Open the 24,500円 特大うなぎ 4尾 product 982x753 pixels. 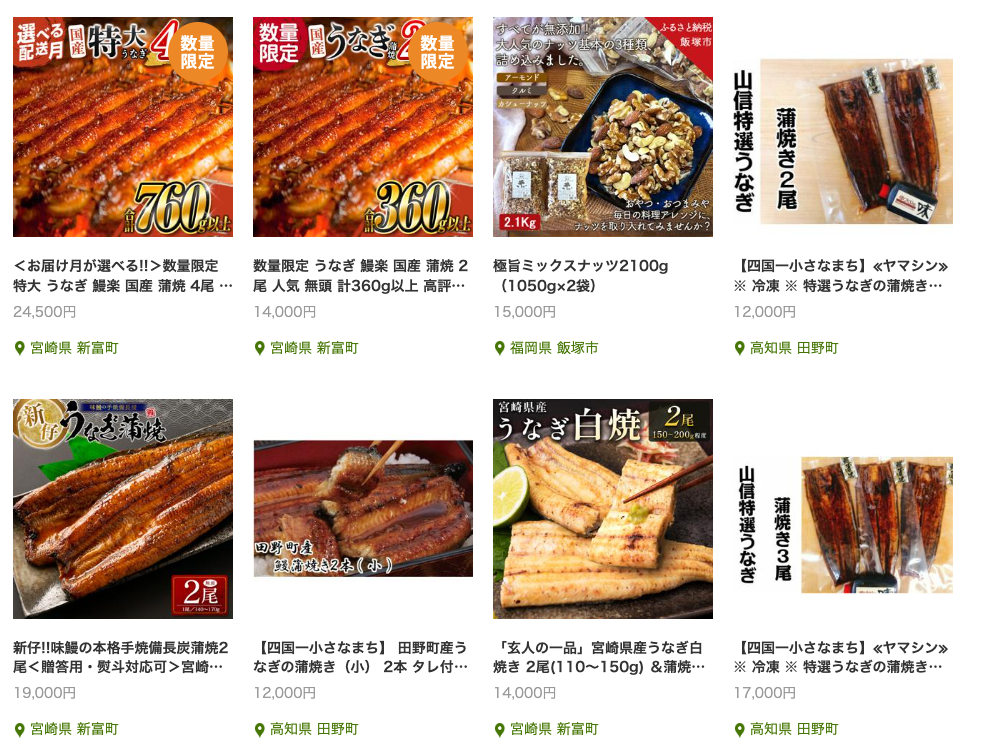click(122, 127)
